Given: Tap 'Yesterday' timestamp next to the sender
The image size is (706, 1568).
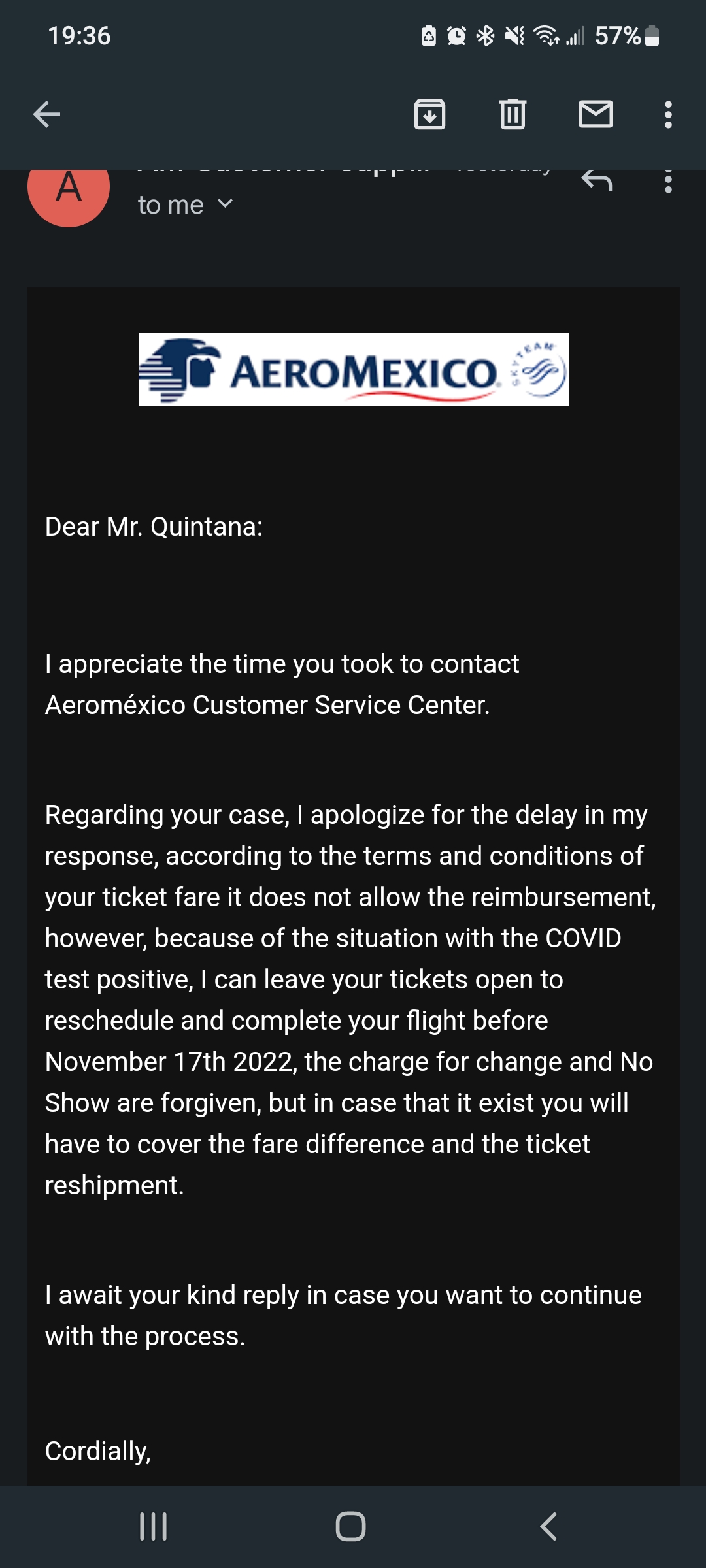Looking at the screenshot, I should [x=513, y=167].
